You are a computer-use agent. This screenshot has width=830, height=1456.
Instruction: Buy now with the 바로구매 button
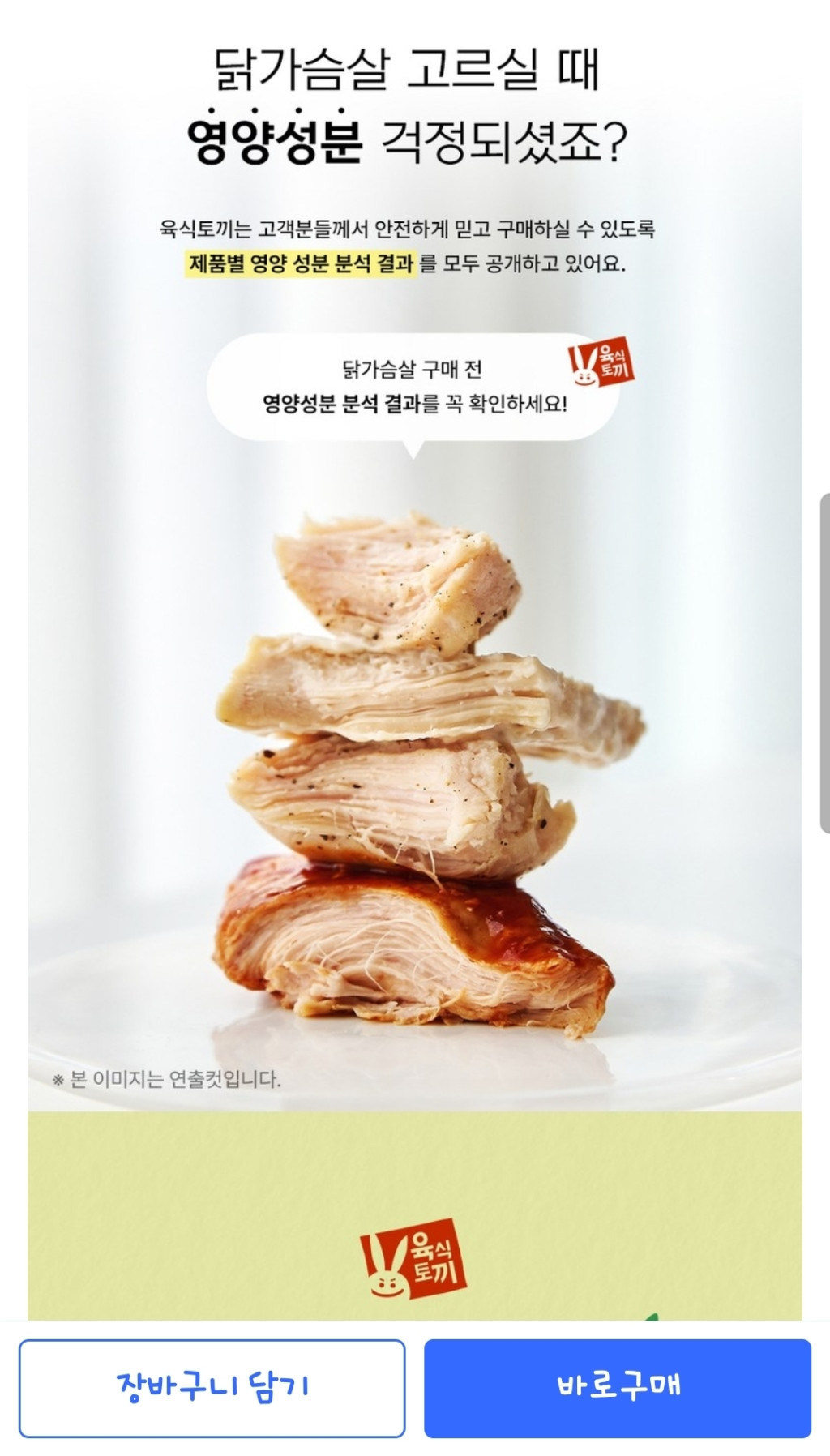[x=617, y=1388]
